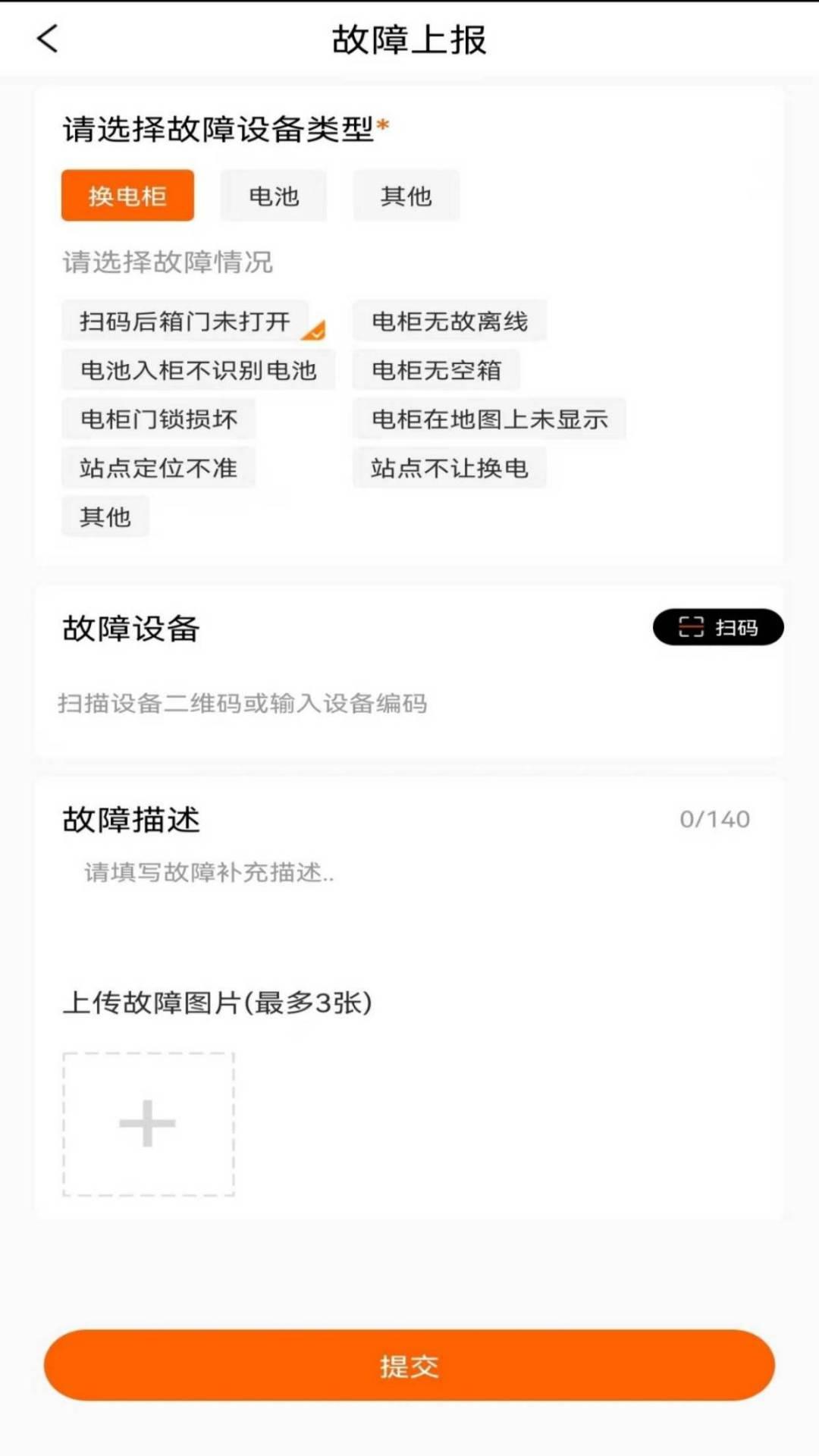Select 电池 device type
This screenshot has height=1456, width=819.
pyautogui.click(x=274, y=196)
